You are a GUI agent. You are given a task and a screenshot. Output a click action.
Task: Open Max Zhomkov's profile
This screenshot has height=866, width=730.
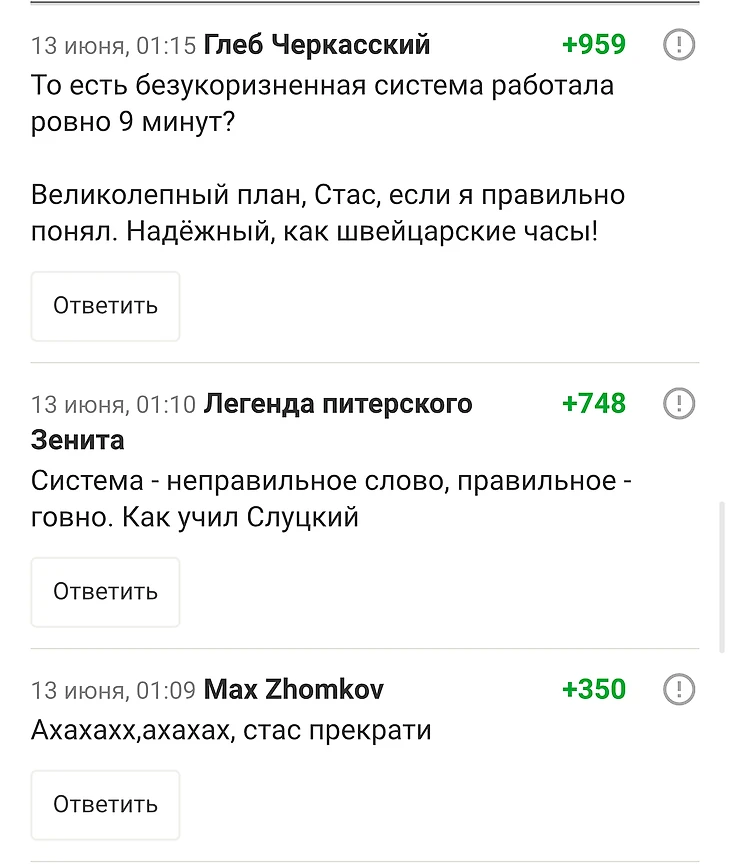293,690
